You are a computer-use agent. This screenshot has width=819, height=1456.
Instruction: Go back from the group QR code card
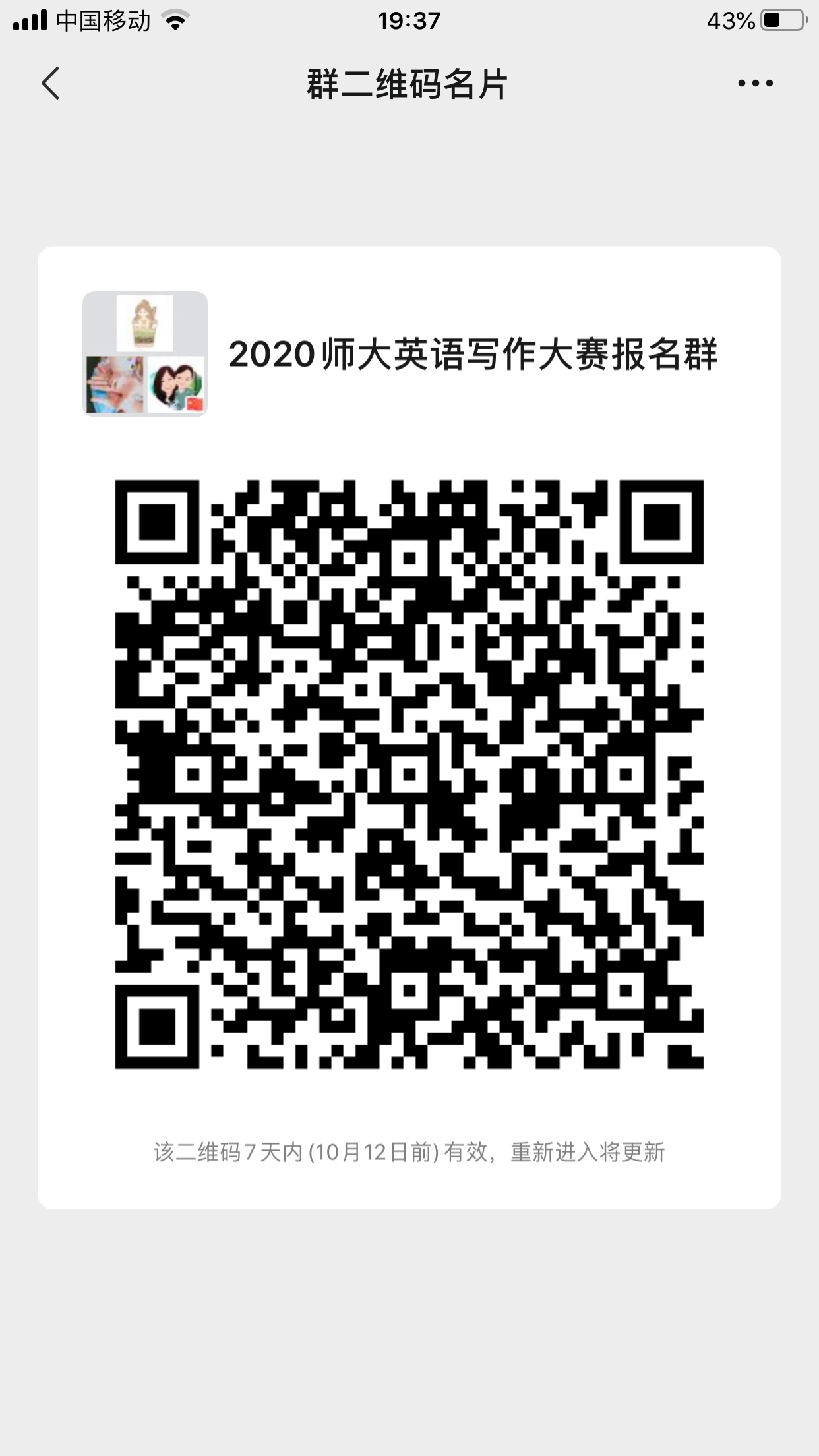[51, 84]
